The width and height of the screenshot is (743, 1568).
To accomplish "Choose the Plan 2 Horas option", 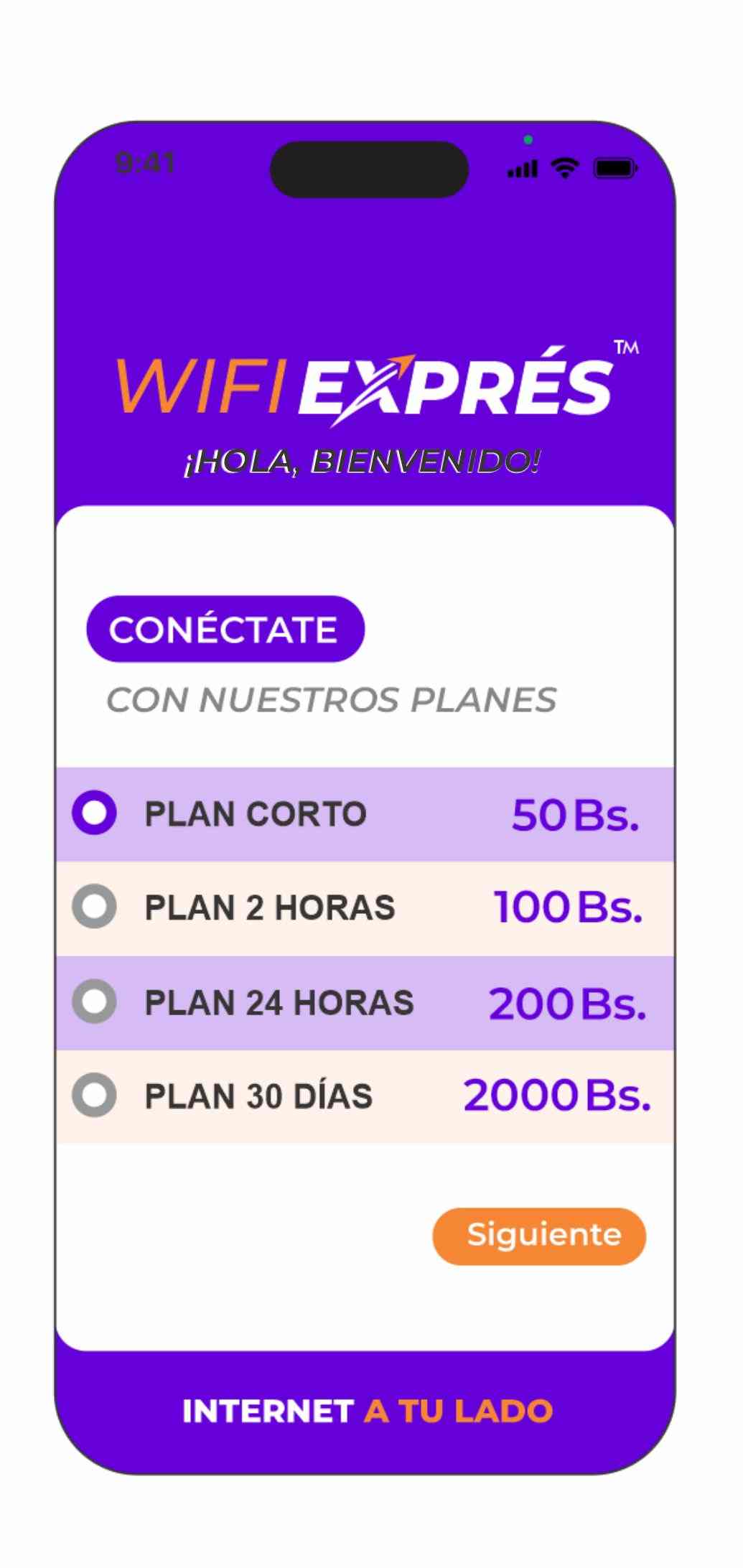I will 94,907.
